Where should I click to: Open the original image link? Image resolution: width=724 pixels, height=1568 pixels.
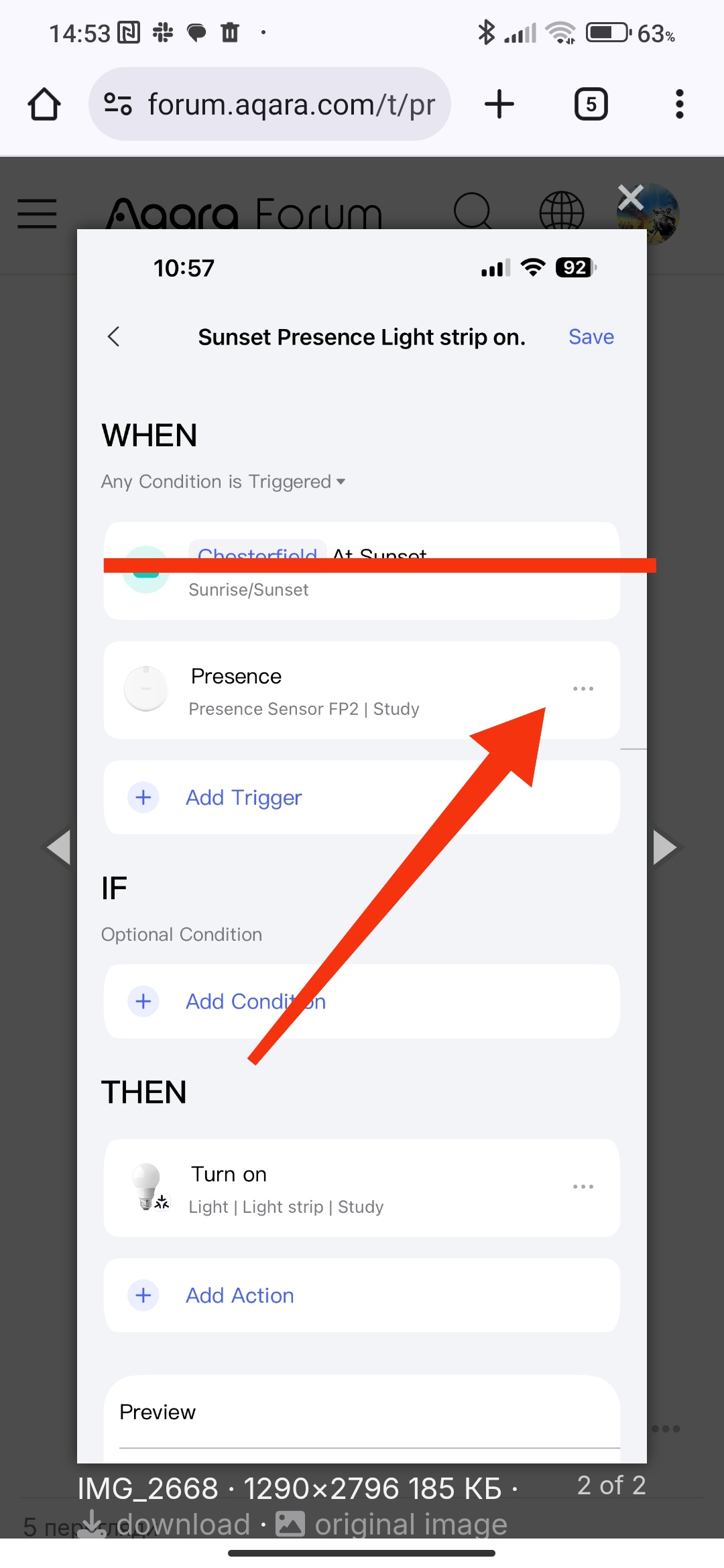(392, 1524)
